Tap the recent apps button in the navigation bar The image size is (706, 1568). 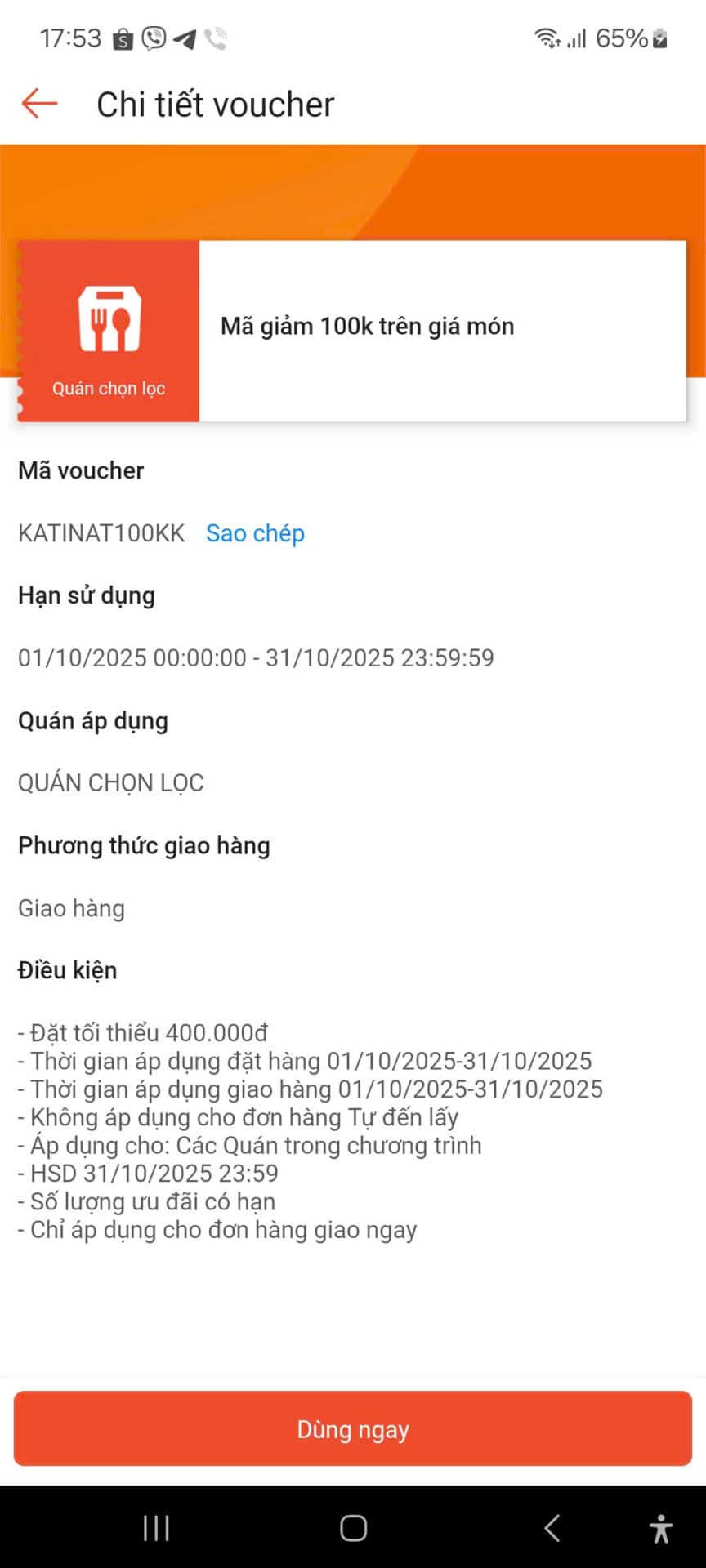(155, 1530)
